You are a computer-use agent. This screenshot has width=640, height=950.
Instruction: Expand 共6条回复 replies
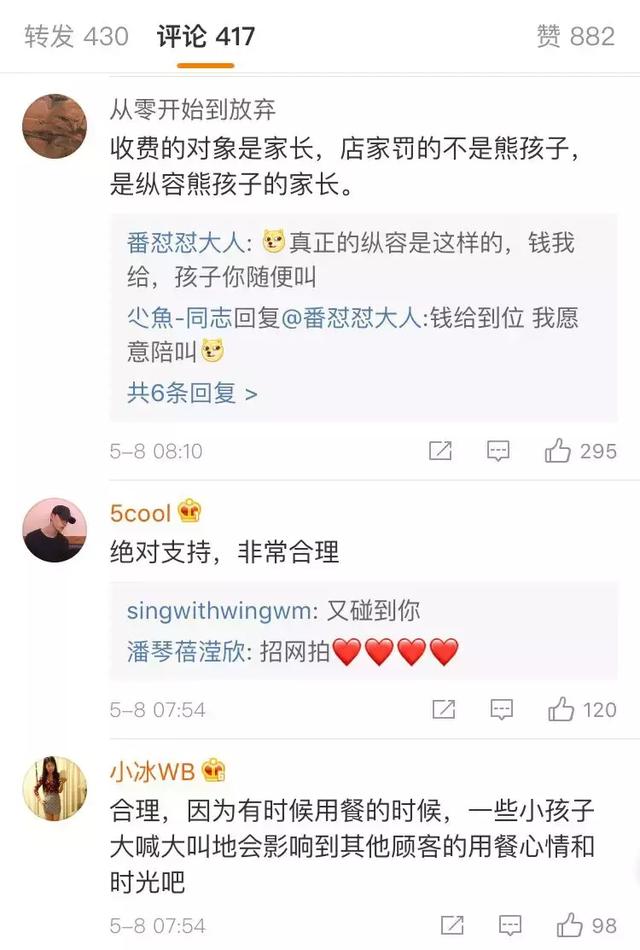tap(192, 393)
